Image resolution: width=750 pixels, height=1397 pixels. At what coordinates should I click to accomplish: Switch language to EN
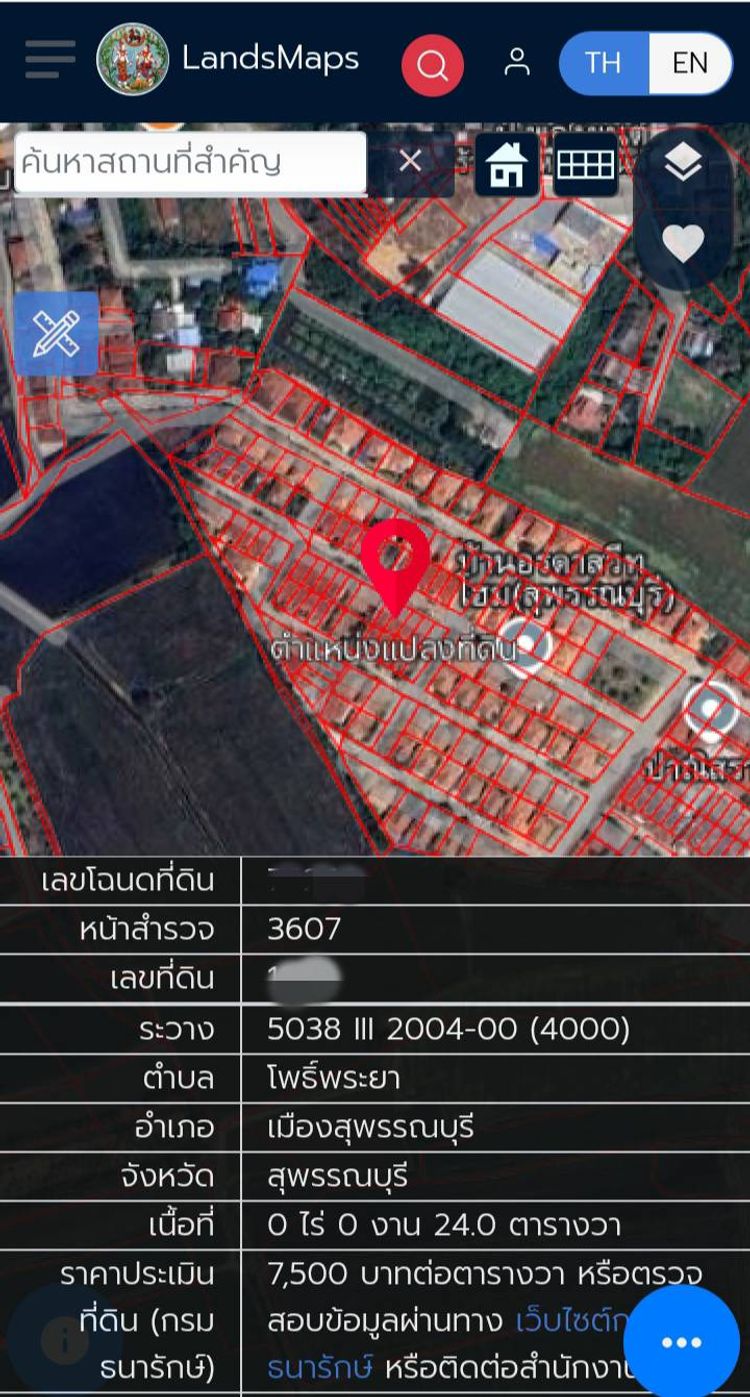pos(690,63)
